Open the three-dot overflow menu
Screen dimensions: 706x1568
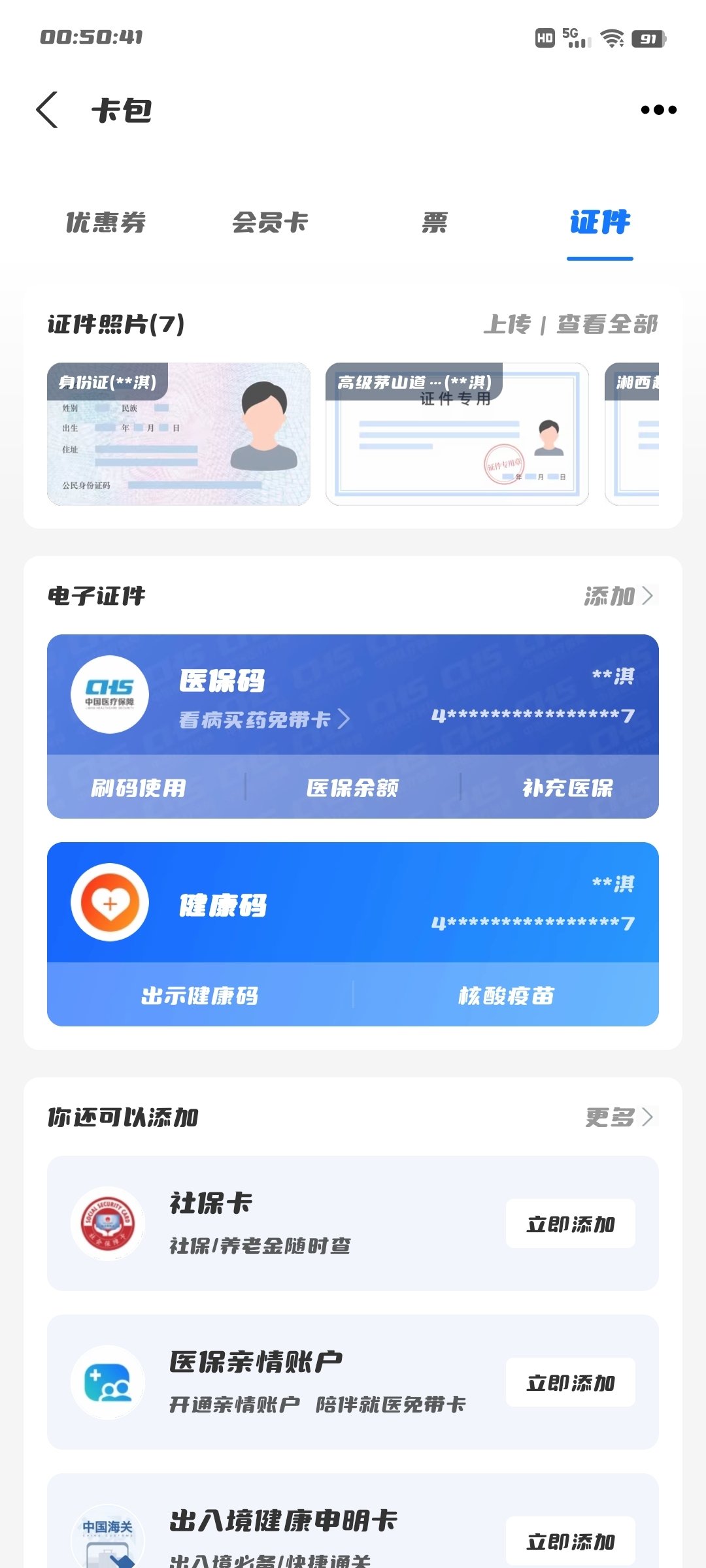pyautogui.click(x=658, y=110)
